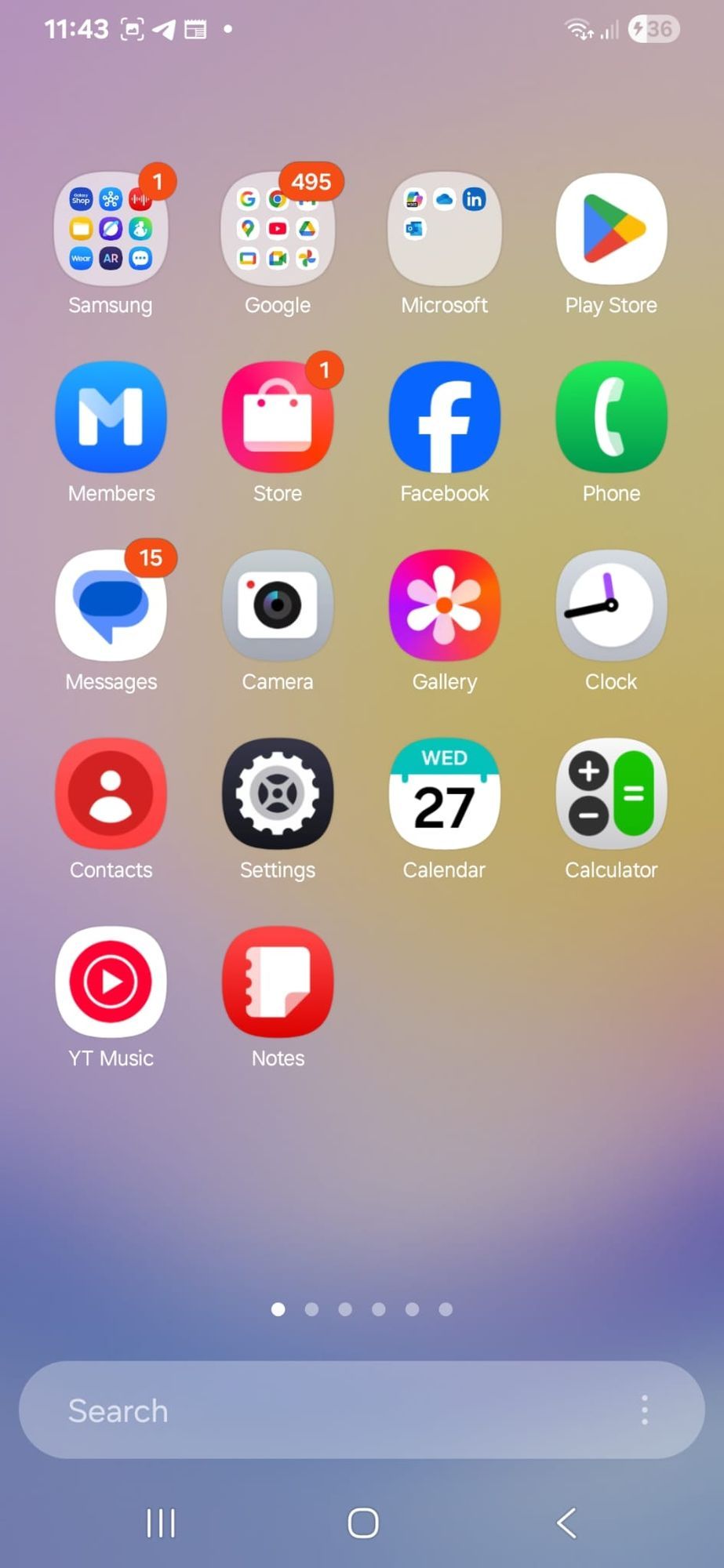Launch the Galaxy Store app
This screenshot has width=724, height=1568.
(x=278, y=417)
